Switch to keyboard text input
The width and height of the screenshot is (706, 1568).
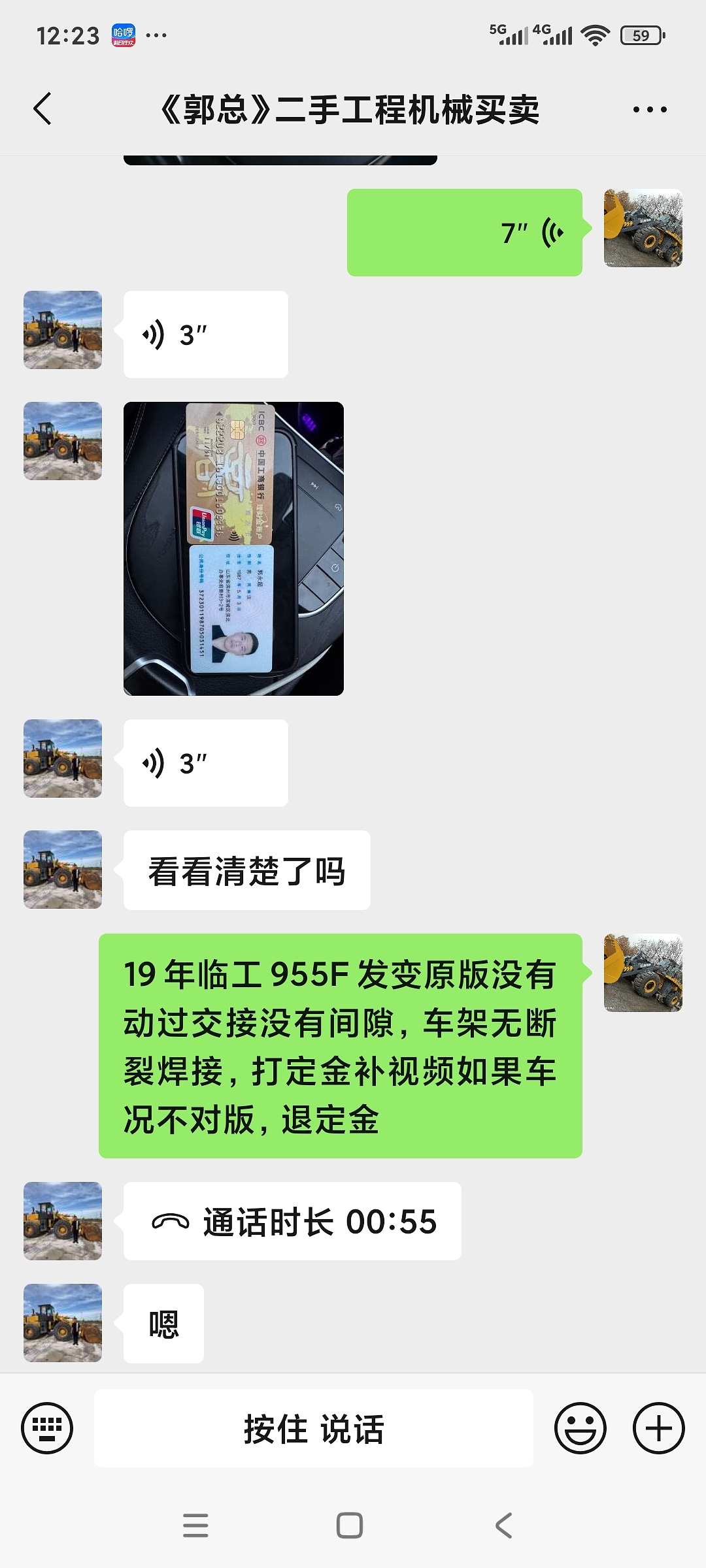click(47, 1428)
